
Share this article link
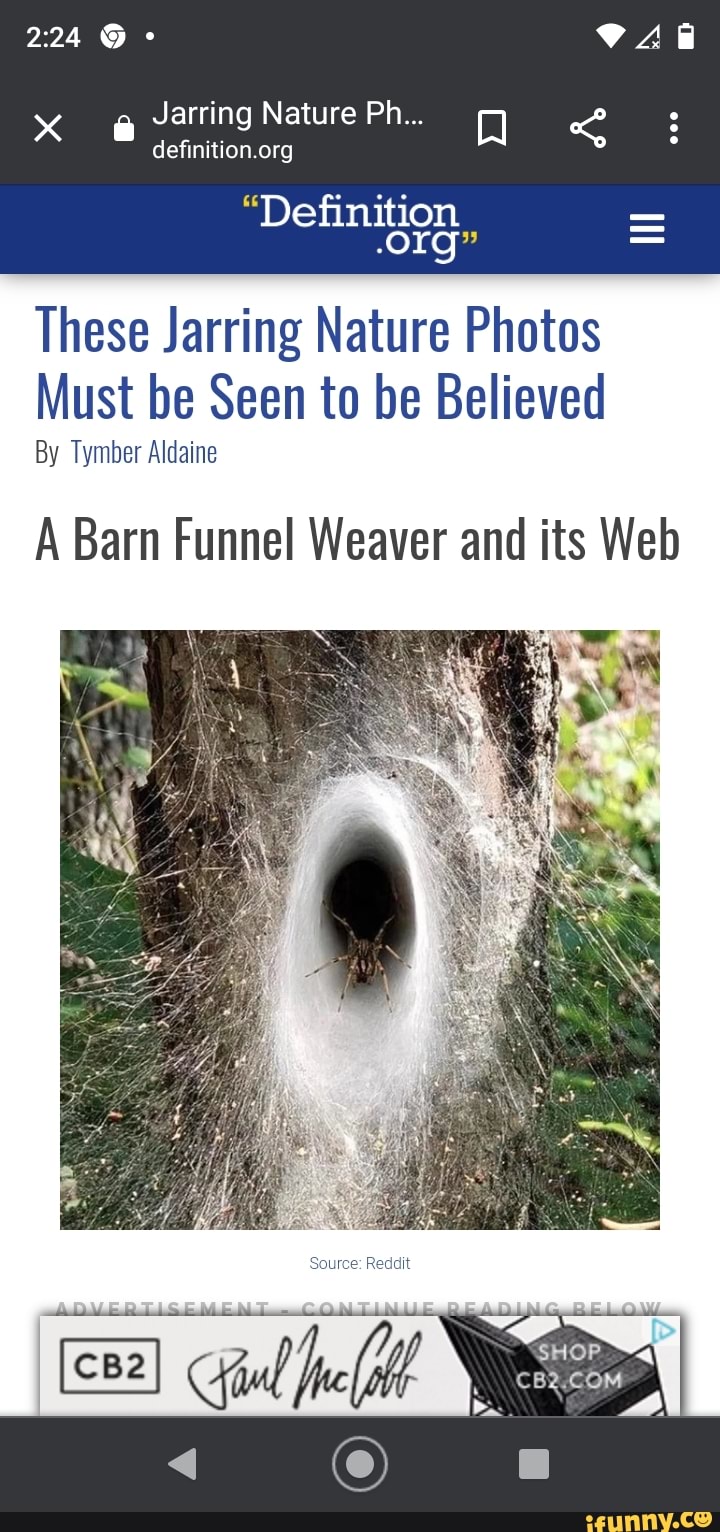point(587,129)
